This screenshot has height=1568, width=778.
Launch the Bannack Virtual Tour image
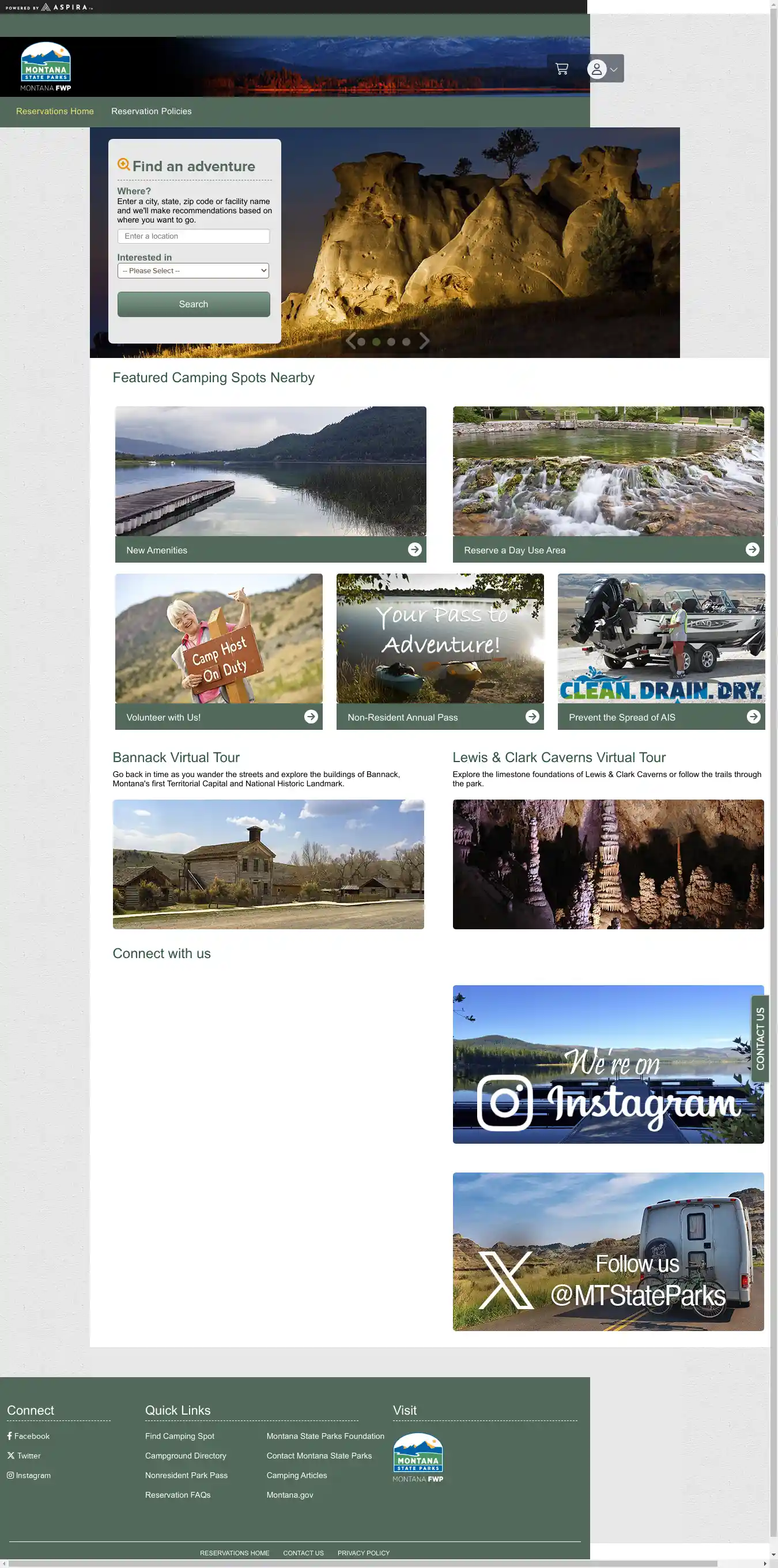[x=268, y=864]
